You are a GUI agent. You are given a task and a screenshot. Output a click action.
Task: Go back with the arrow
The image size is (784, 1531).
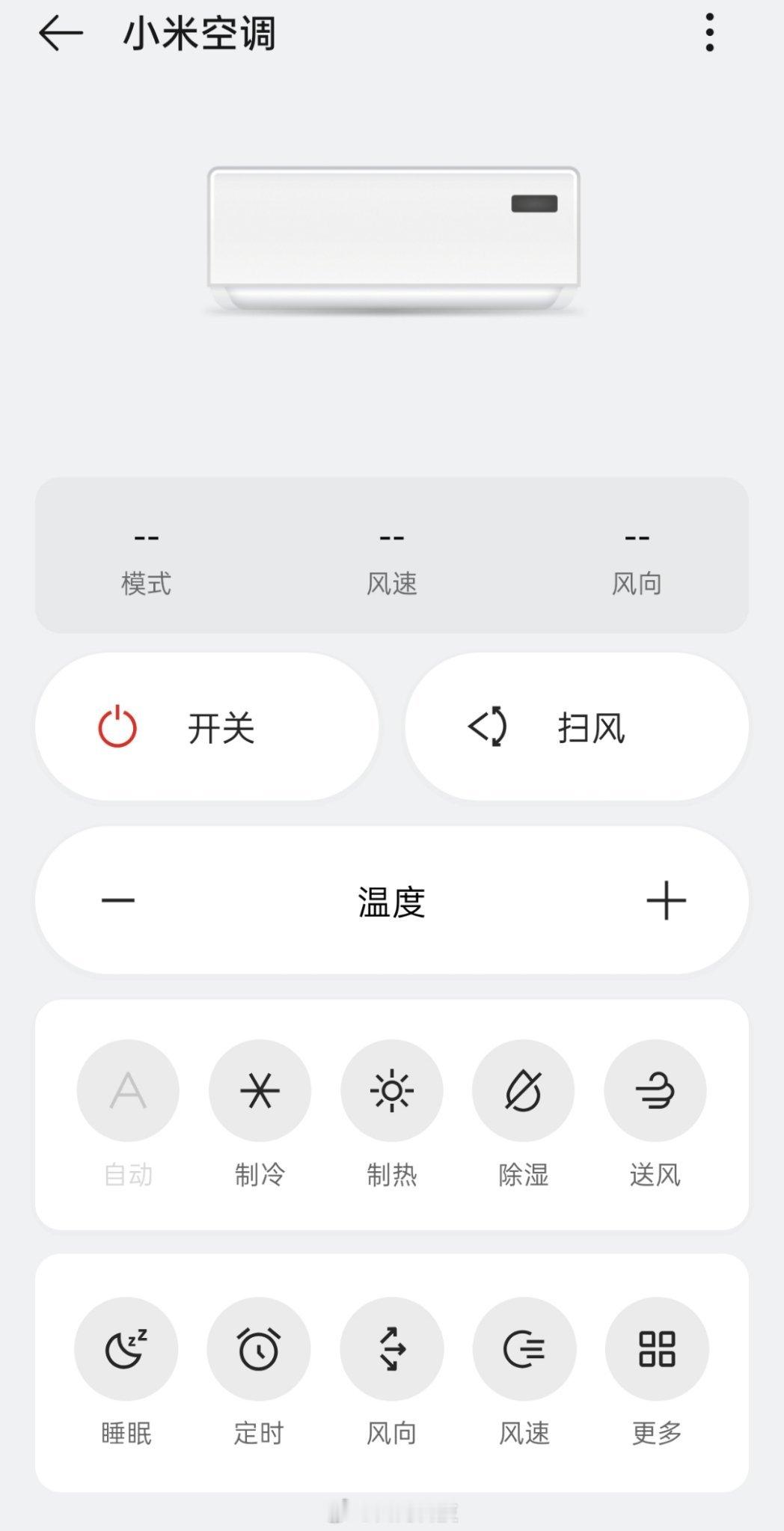(60, 33)
